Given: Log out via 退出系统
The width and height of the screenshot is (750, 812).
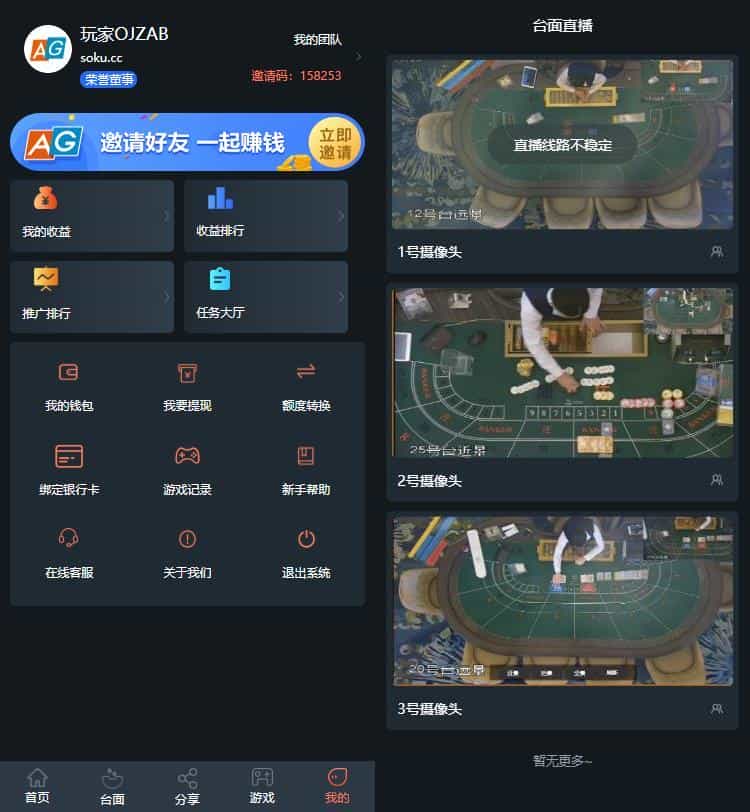Looking at the screenshot, I should [x=306, y=553].
